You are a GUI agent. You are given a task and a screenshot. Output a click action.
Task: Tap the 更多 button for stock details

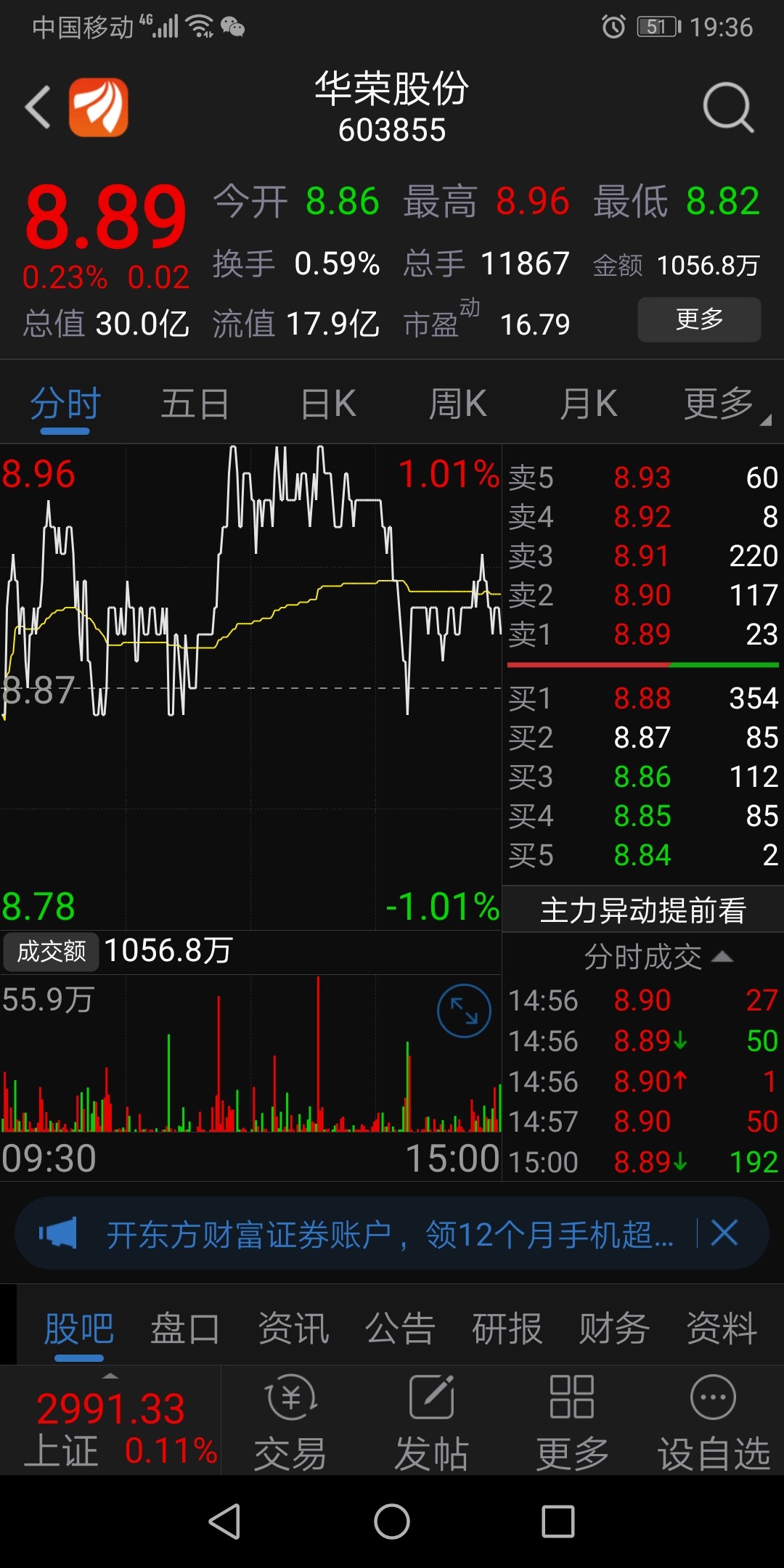tap(698, 319)
